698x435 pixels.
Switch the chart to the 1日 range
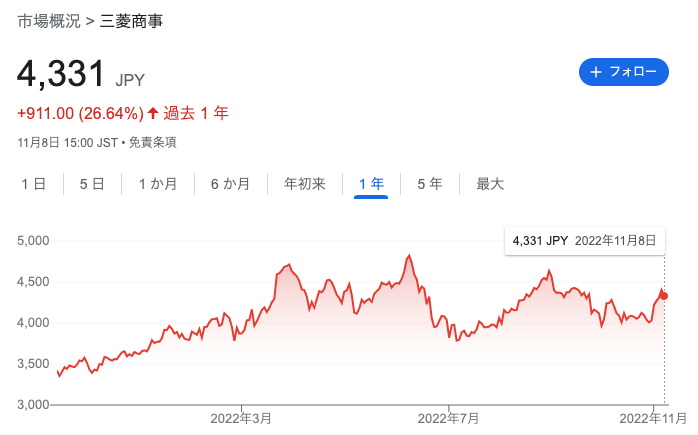click(33, 184)
